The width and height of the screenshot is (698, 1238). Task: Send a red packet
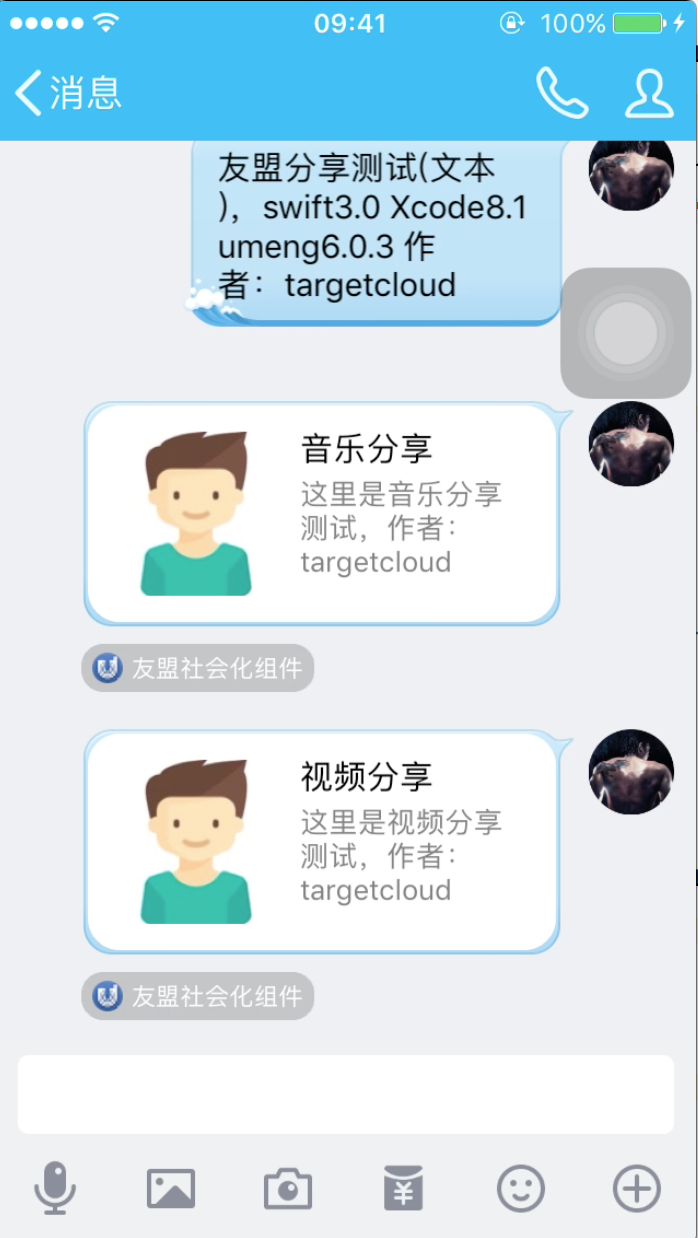[x=404, y=1189]
